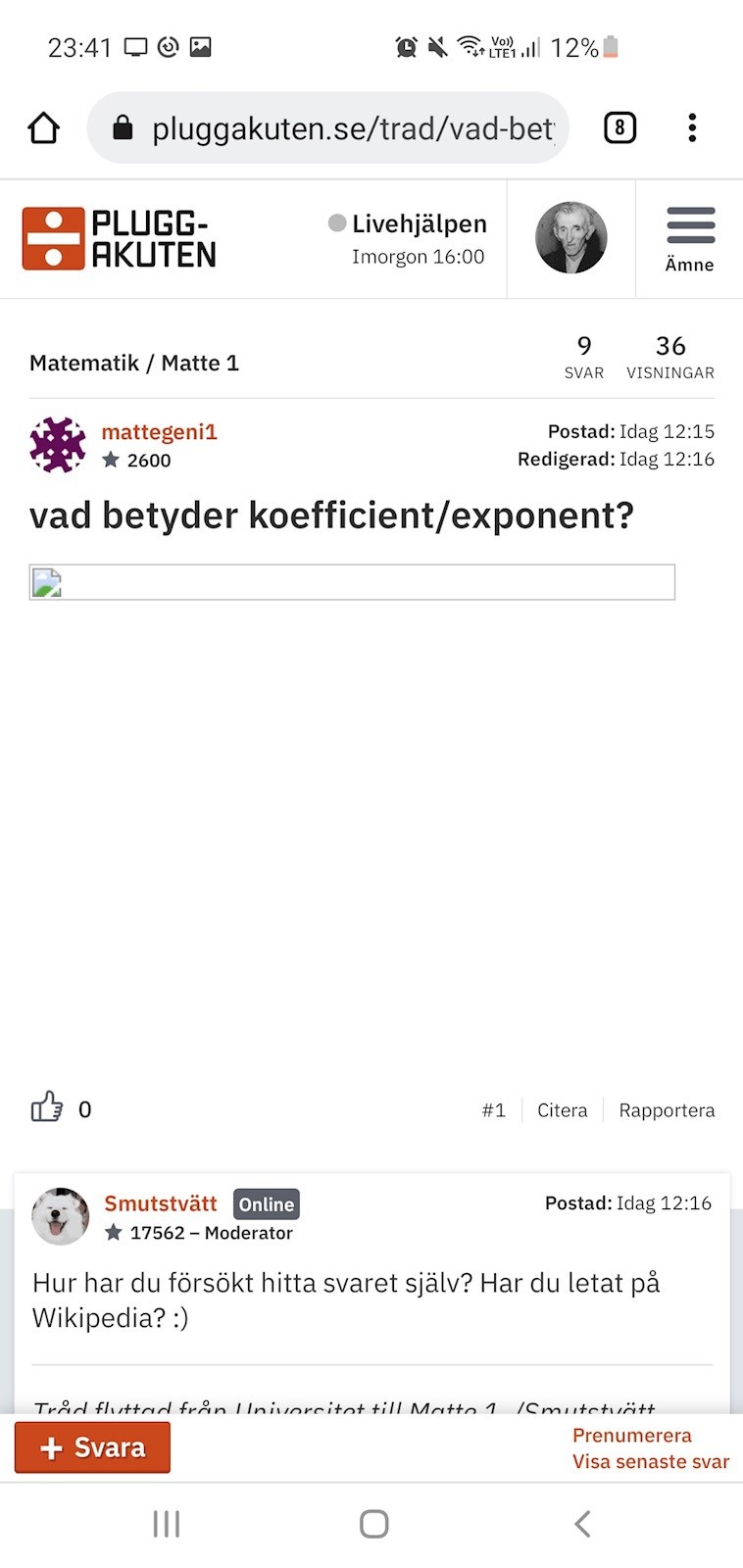
Task: Open Smutstvätt's profile
Action: click(x=161, y=1203)
